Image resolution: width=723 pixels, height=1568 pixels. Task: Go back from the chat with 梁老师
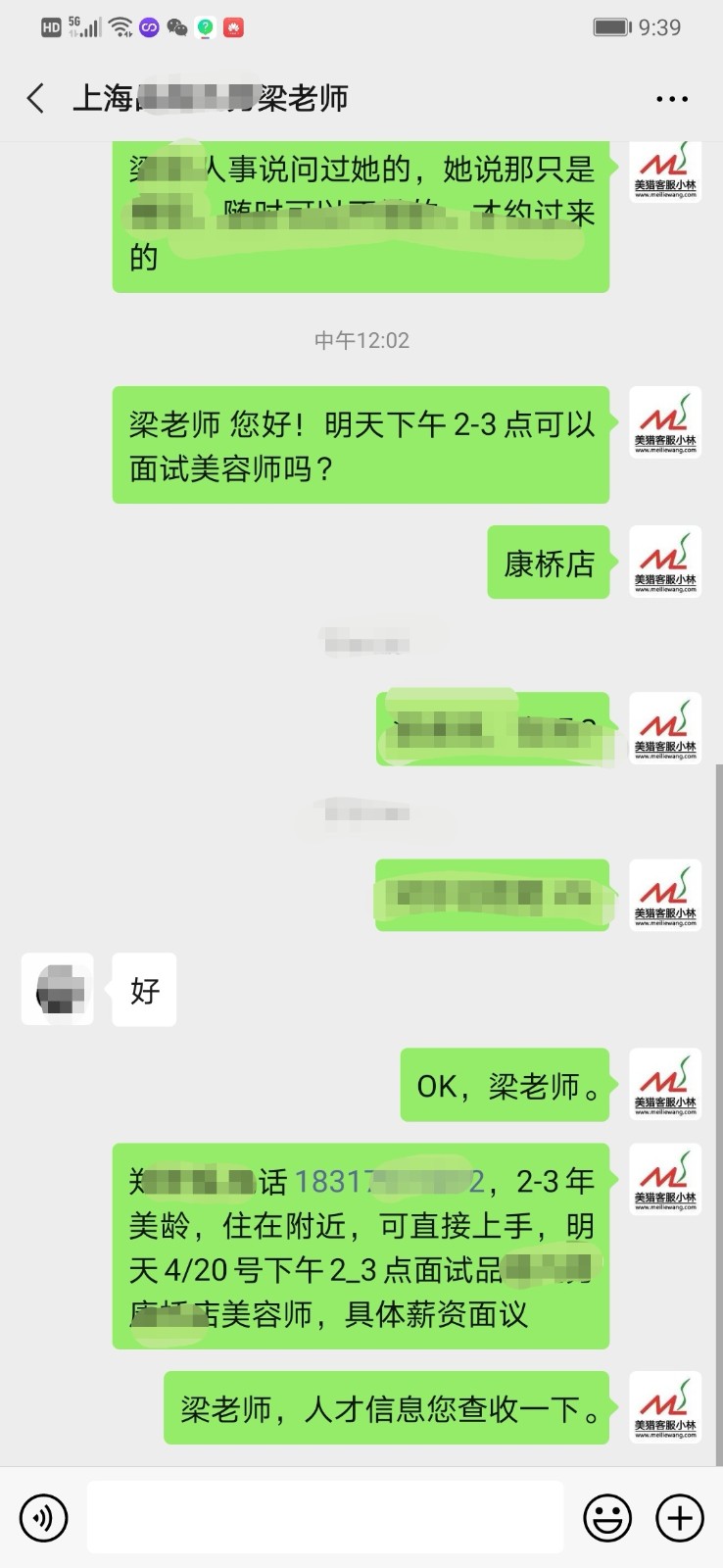point(36,98)
